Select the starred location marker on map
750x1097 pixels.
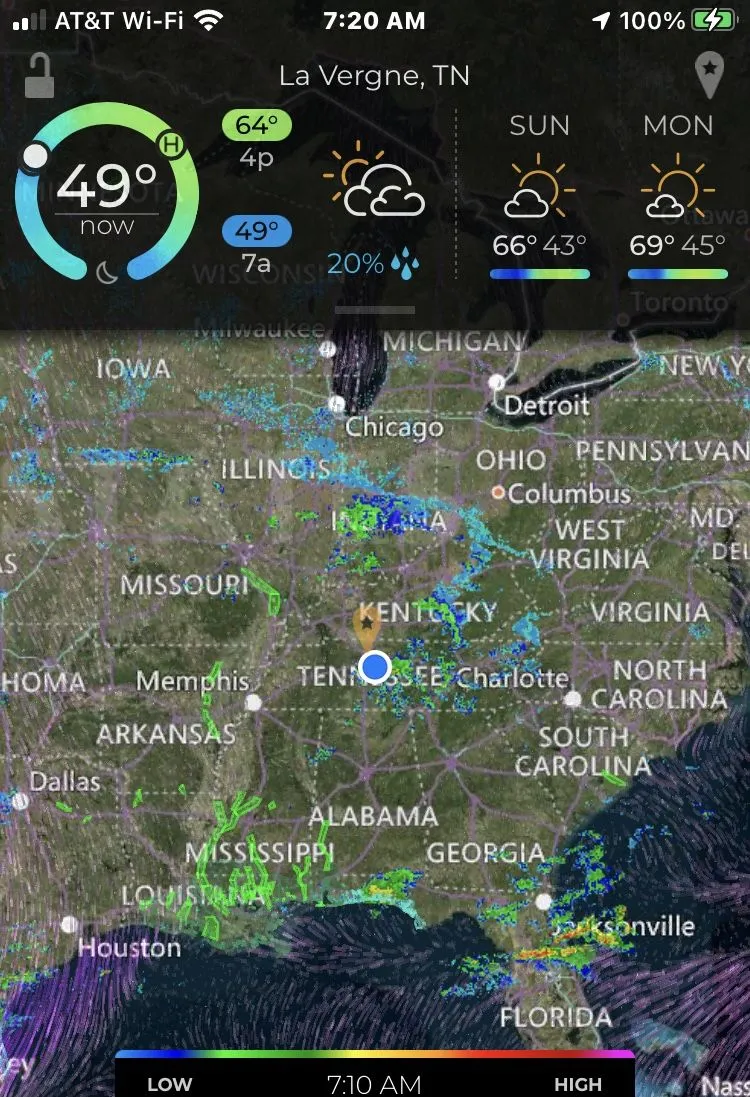coord(367,626)
